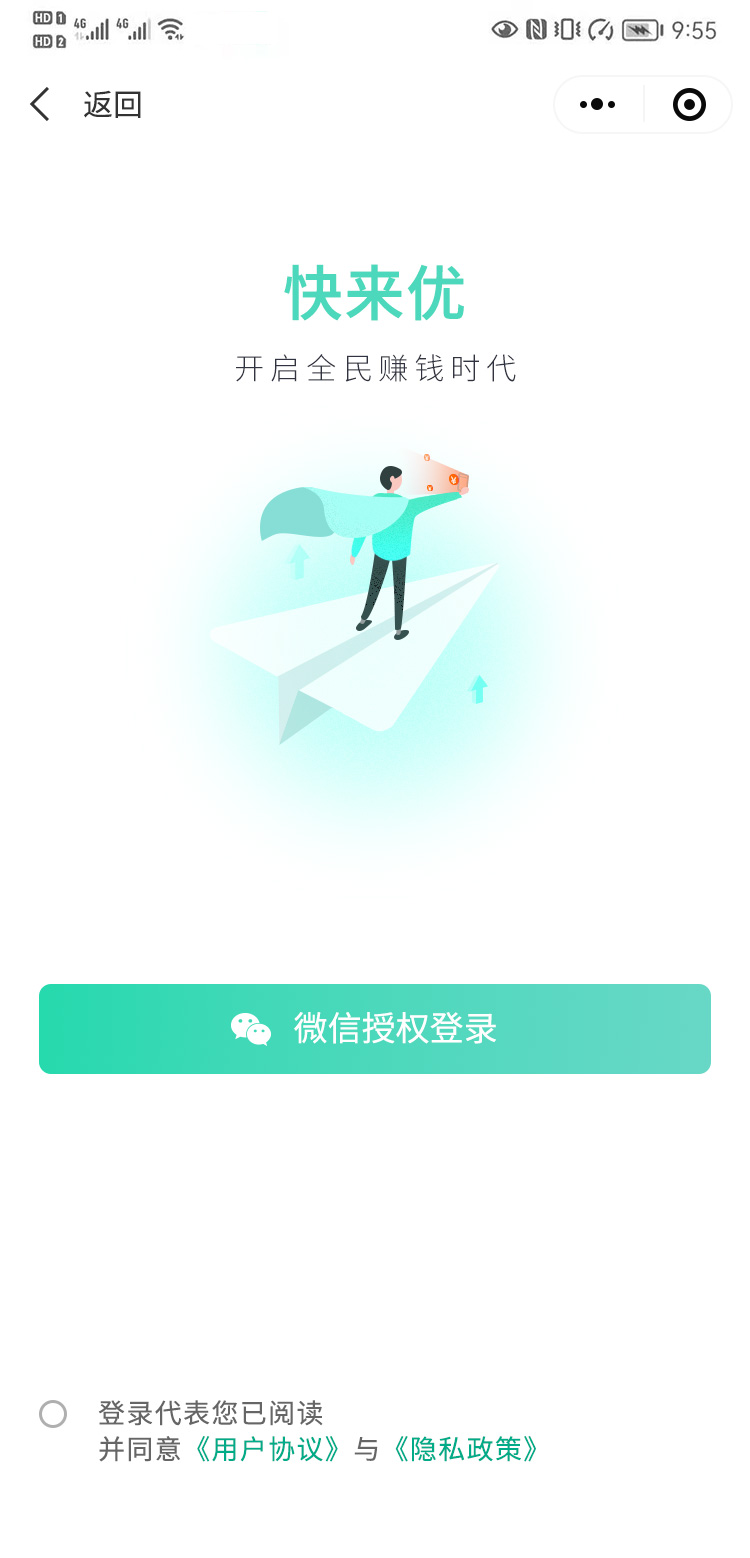Close the mini program with the circle icon
The height and width of the screenshot is (1558, 750).
(x=689, y=104)
